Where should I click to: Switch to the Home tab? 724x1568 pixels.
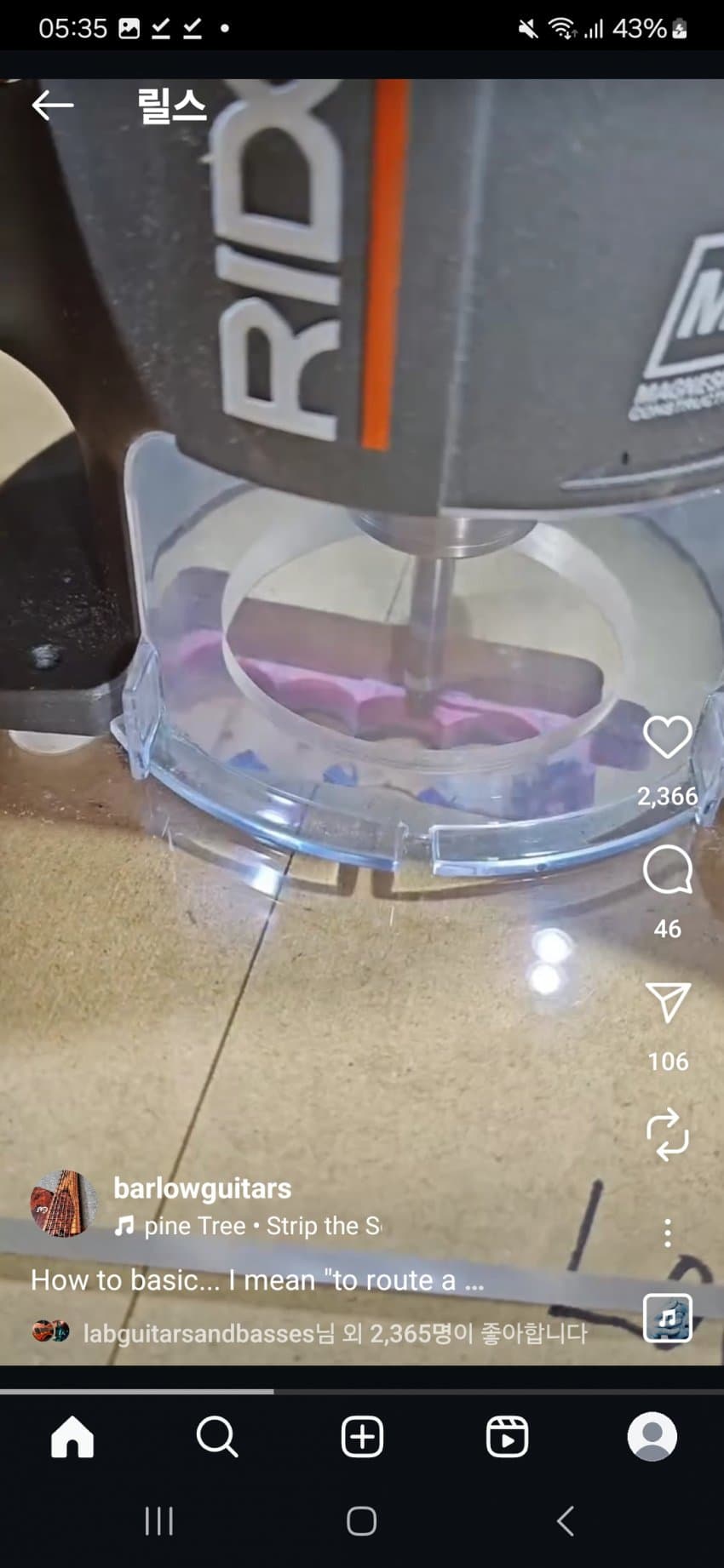[72, 1437]
